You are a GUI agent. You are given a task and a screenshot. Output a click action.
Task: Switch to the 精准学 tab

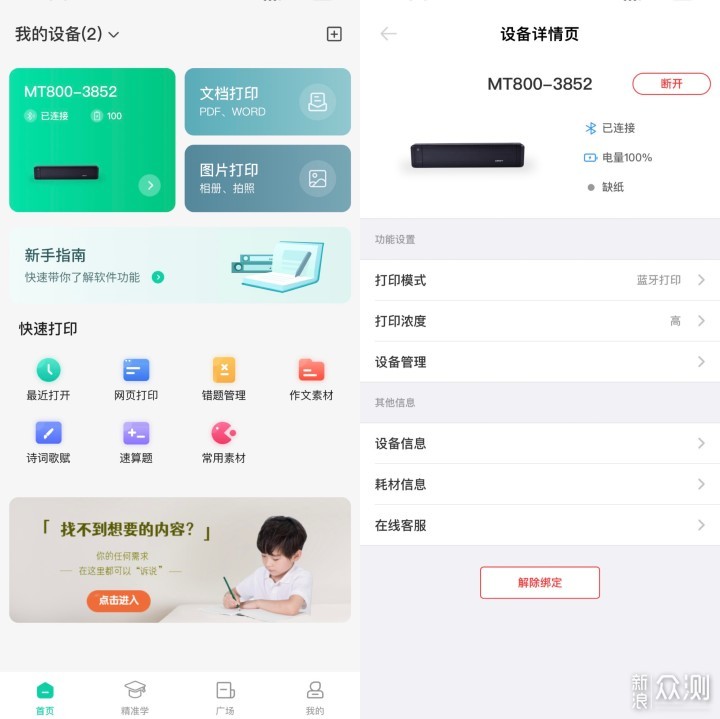coord(135,696)
